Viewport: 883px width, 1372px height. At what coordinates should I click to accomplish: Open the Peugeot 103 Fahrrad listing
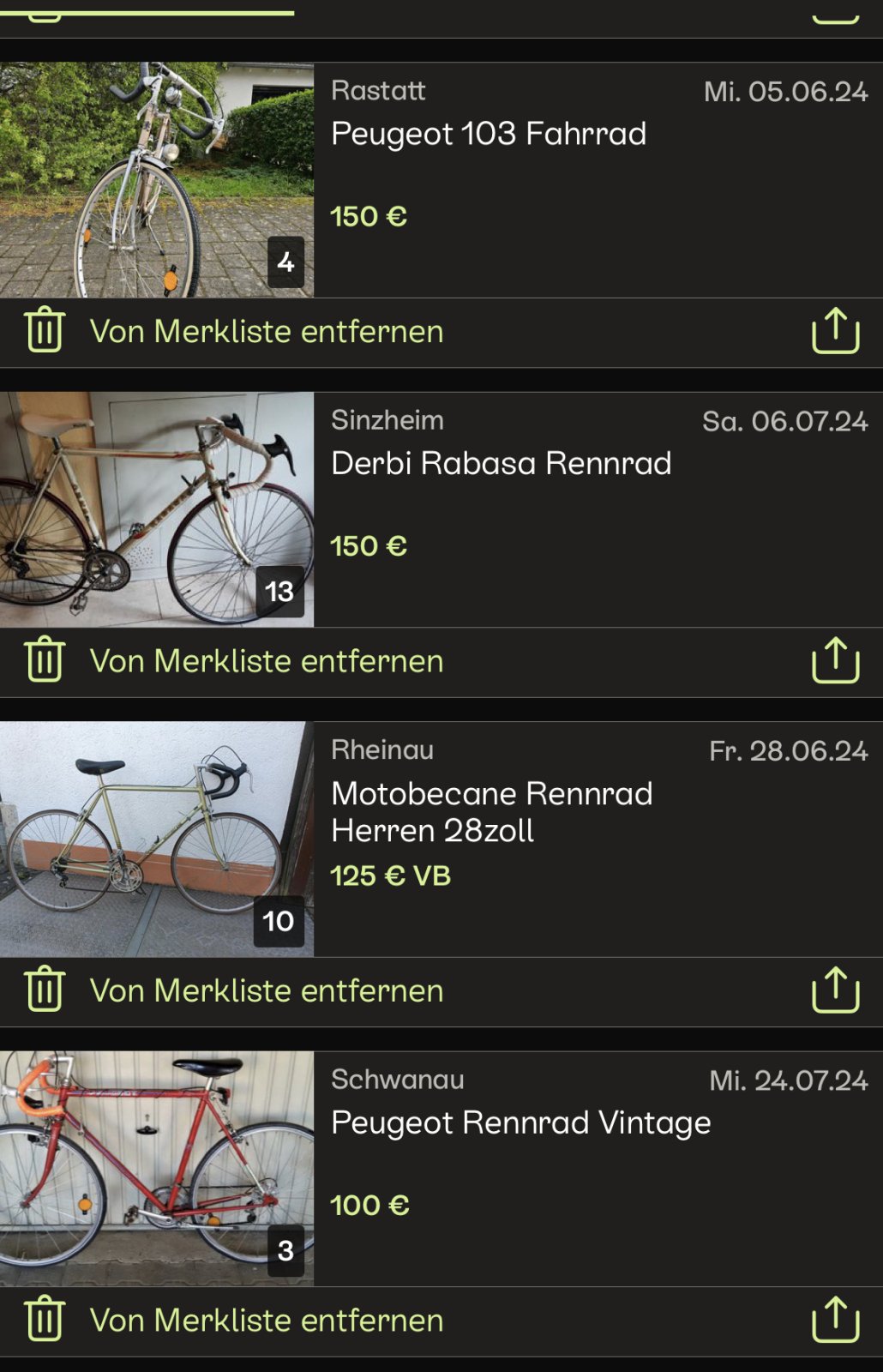[x=489, y=135]
